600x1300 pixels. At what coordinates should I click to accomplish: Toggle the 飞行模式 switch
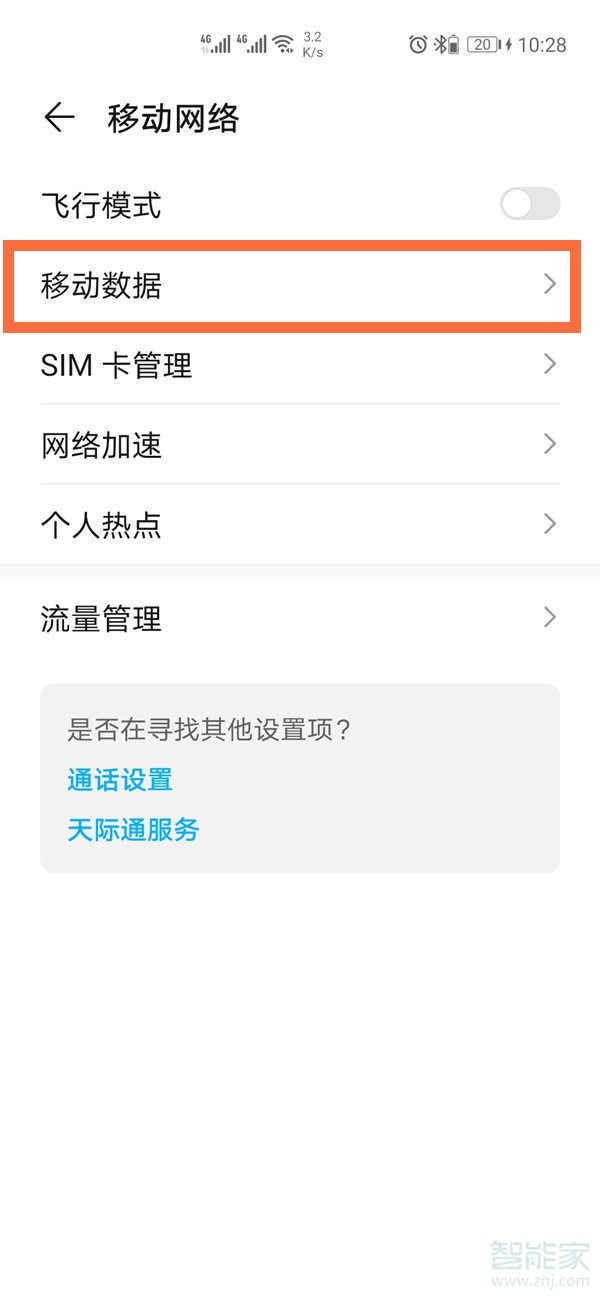click(x=529, y=205)
